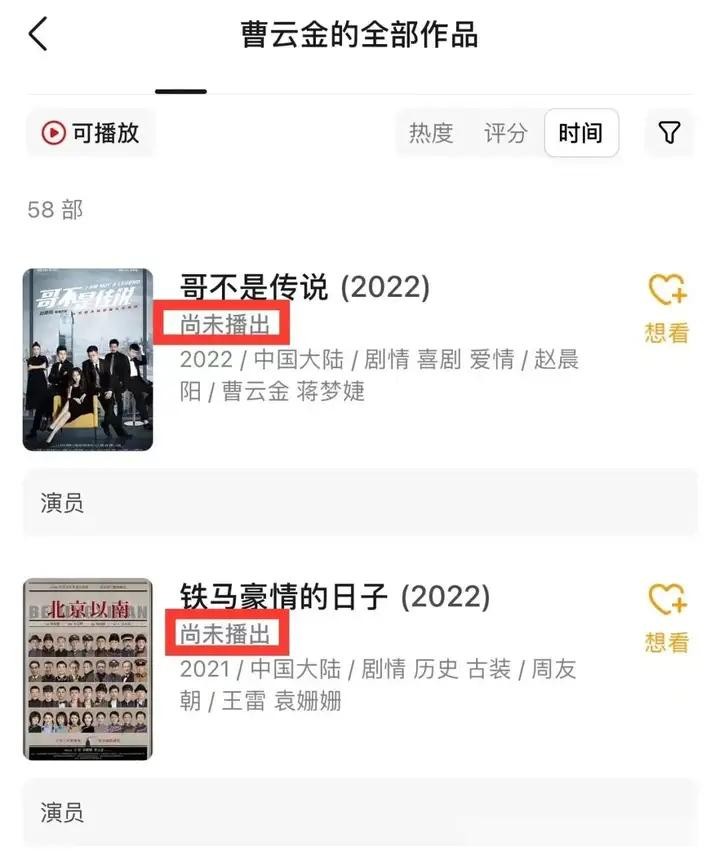The height and width of the screenshot is (861, 720).
Task: Open 铁马豪情的日子 (2022) details
Action: 335,598
